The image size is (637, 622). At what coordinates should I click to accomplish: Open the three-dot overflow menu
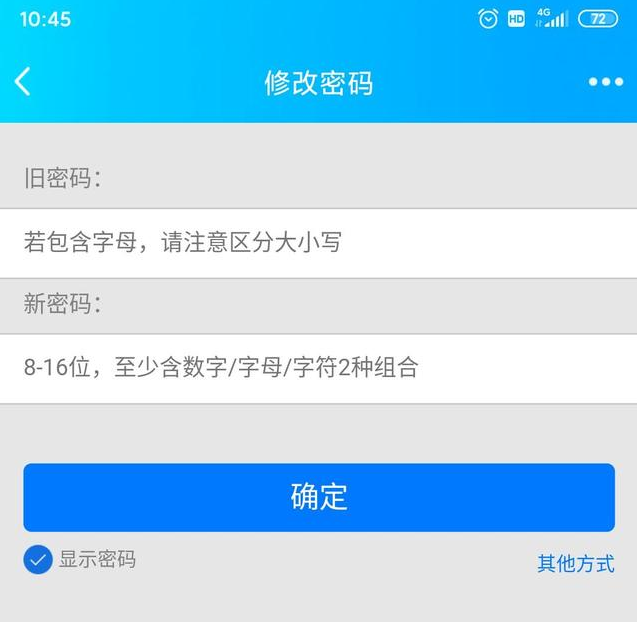[x=605, y=82]
